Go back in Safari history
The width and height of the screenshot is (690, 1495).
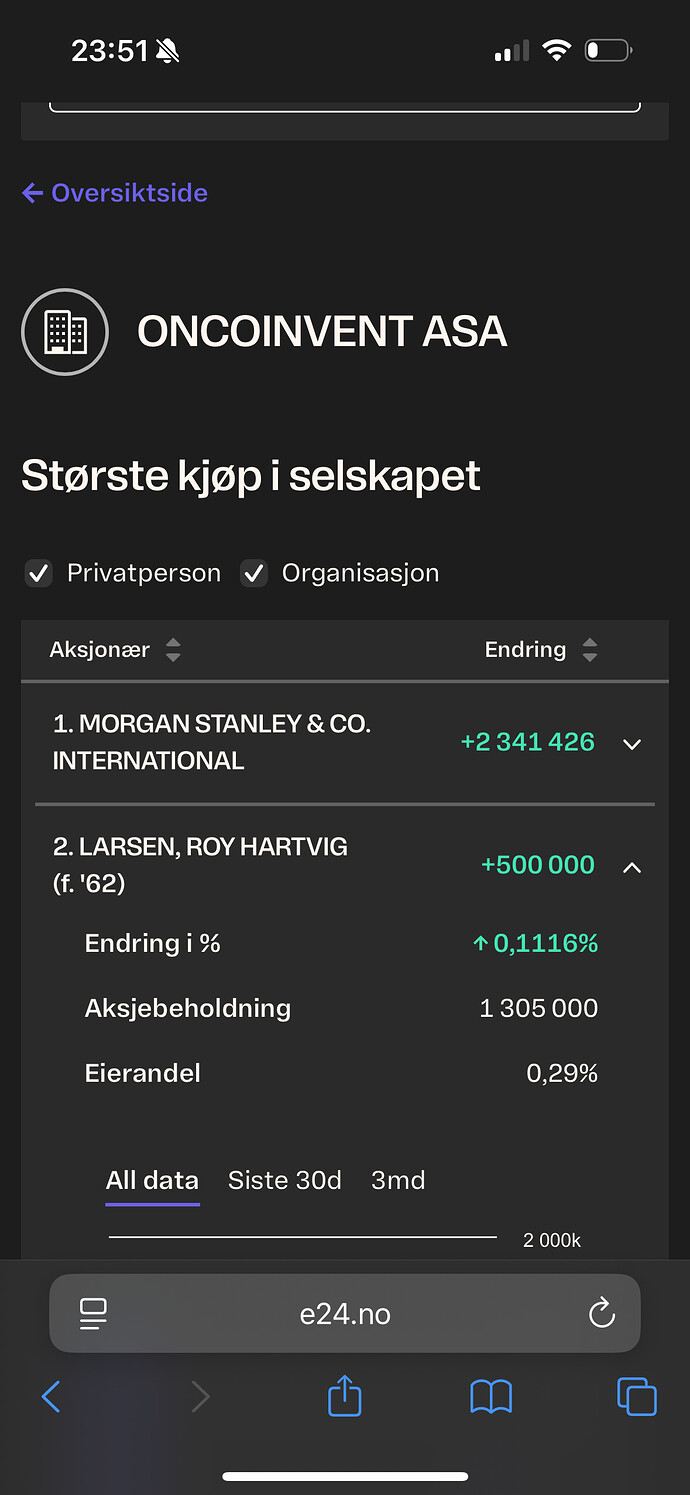(x=51, y=1396)
